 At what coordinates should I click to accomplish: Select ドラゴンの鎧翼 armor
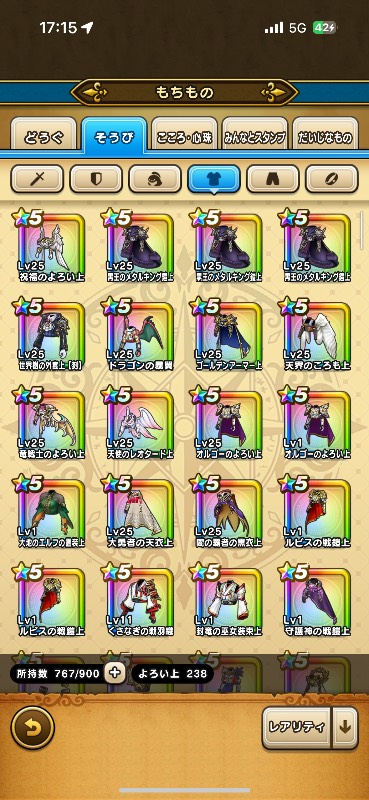tap(139, 335)
